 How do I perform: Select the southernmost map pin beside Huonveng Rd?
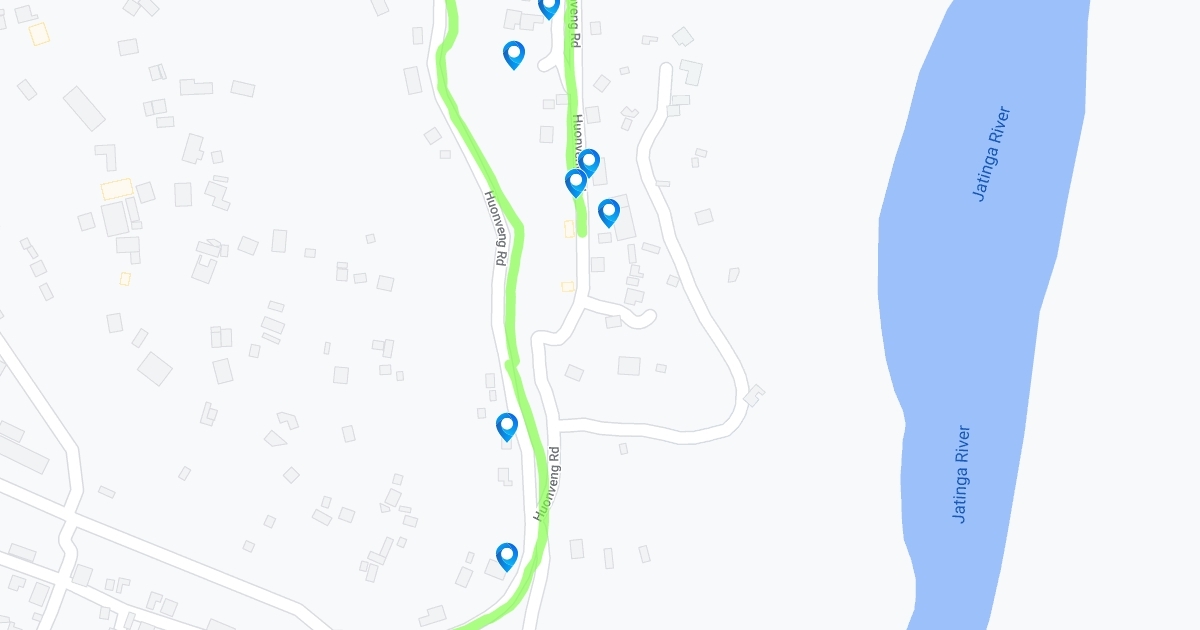(507, 556)
